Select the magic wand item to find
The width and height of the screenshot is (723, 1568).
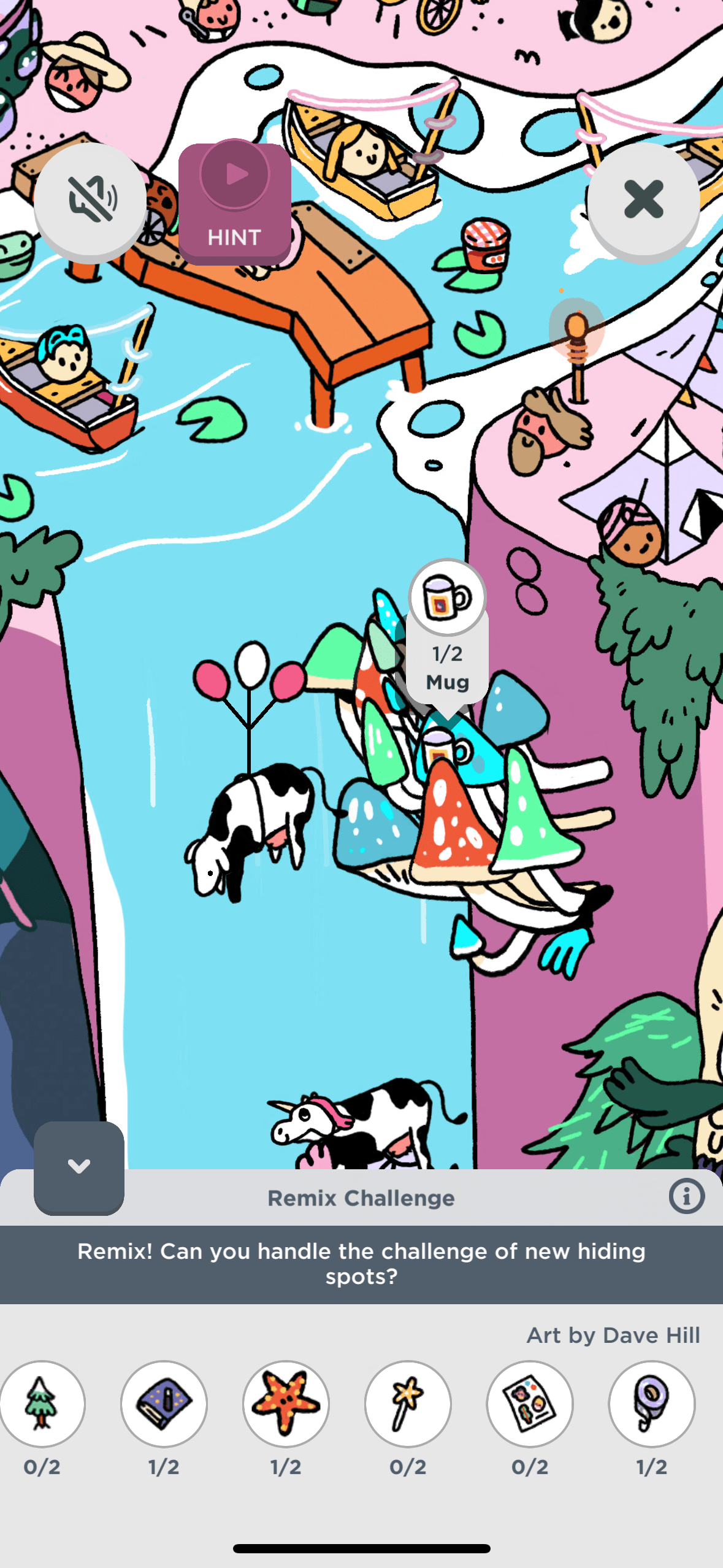click(x=408, y=1403)
